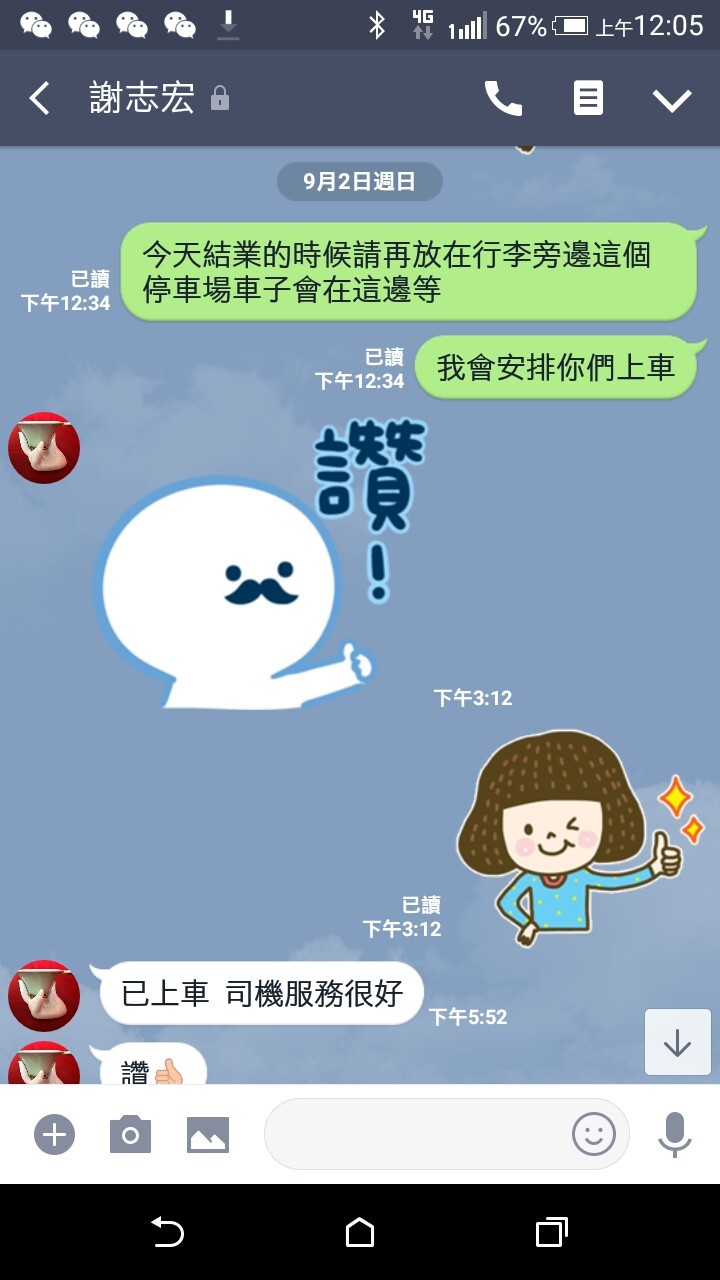Viewport: 720px width, 1280px height.
Task: Open the mustache 讚 sticker
Action: coord(250,570)
